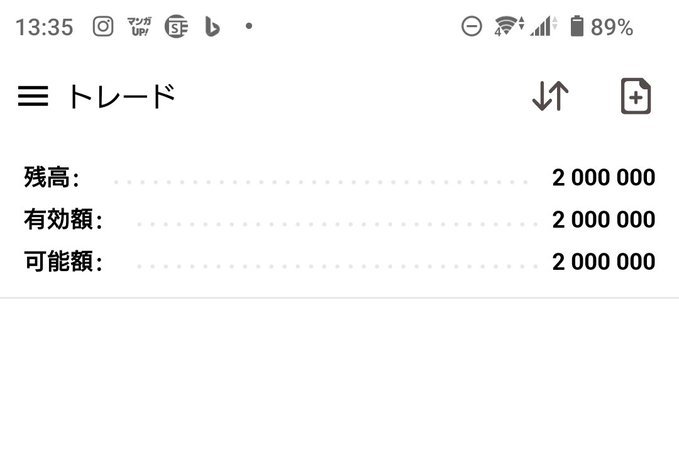The width and height of the screenshot is (679, 473).
Task: Open the hamburger drawer menu
Action: coord(33,96)
